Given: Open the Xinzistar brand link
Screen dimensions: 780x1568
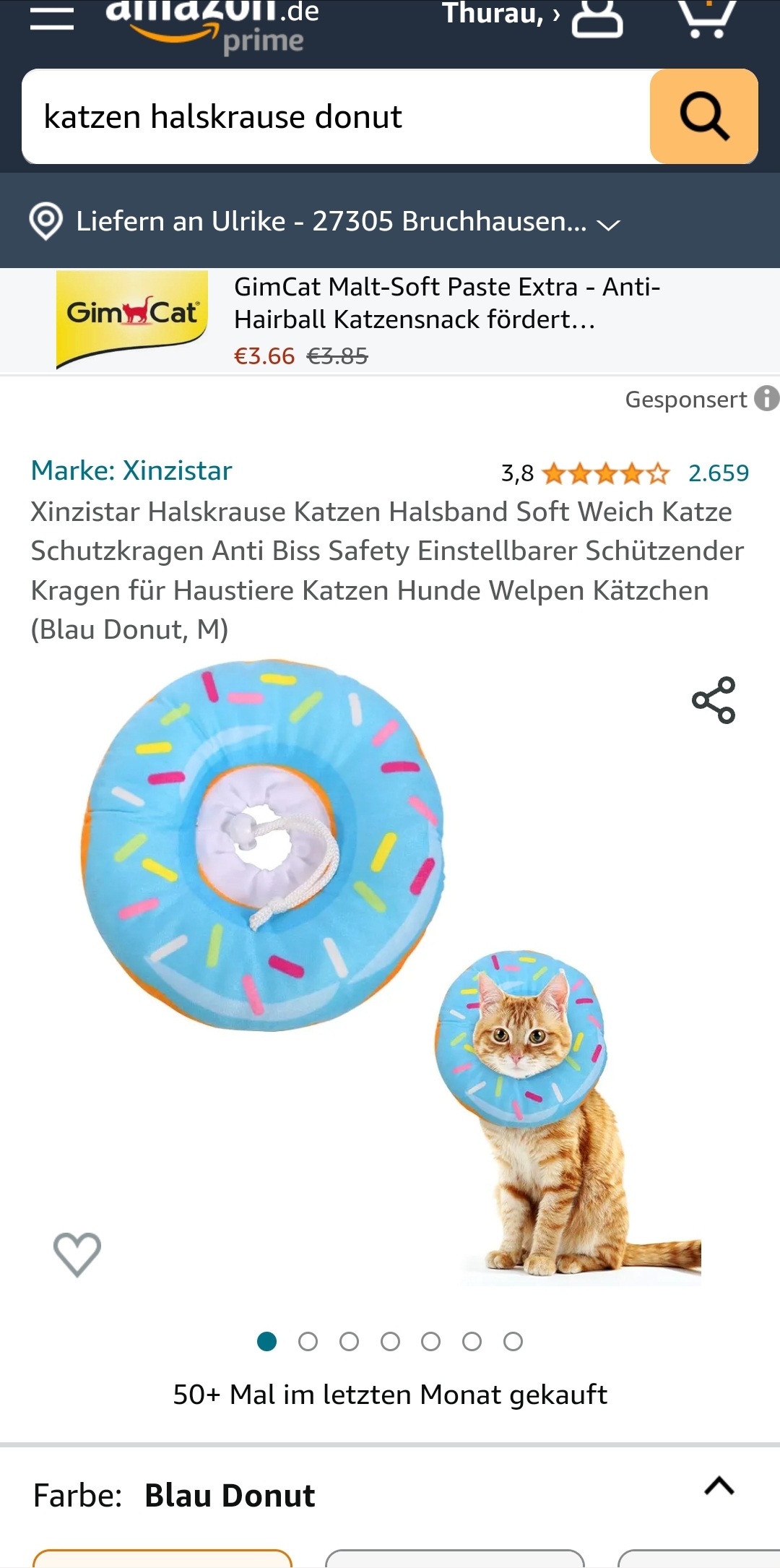Looking at the screenshot, I should pyautogui.click(x=131, y=471).
